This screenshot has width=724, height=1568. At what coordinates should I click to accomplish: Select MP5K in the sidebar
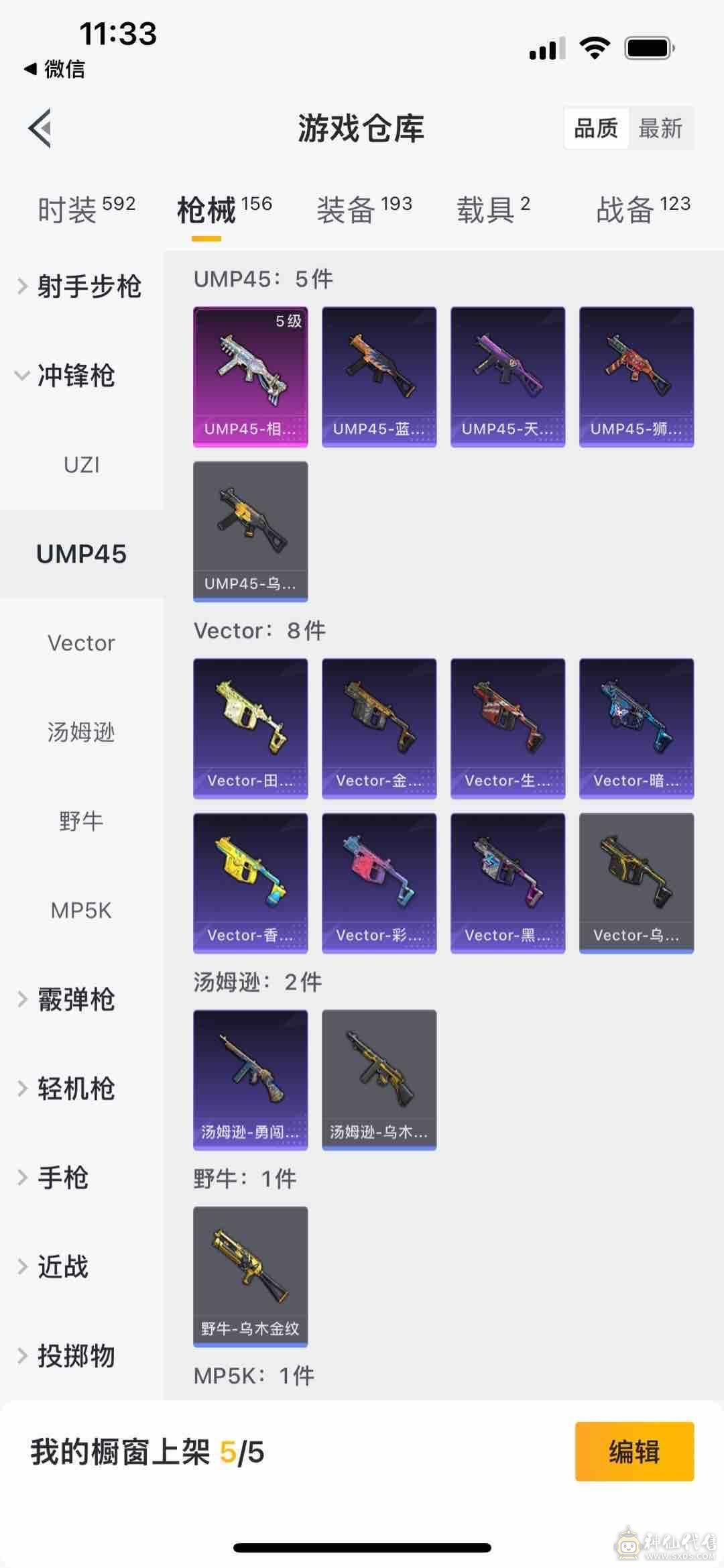82,910
